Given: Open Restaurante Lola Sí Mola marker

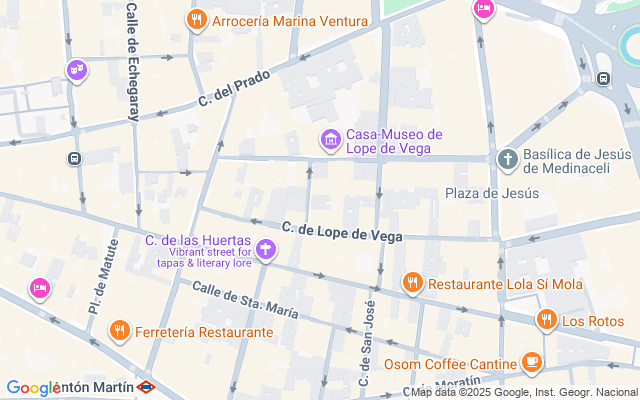Looking at the screenshot, I should (x=411, y=284).
